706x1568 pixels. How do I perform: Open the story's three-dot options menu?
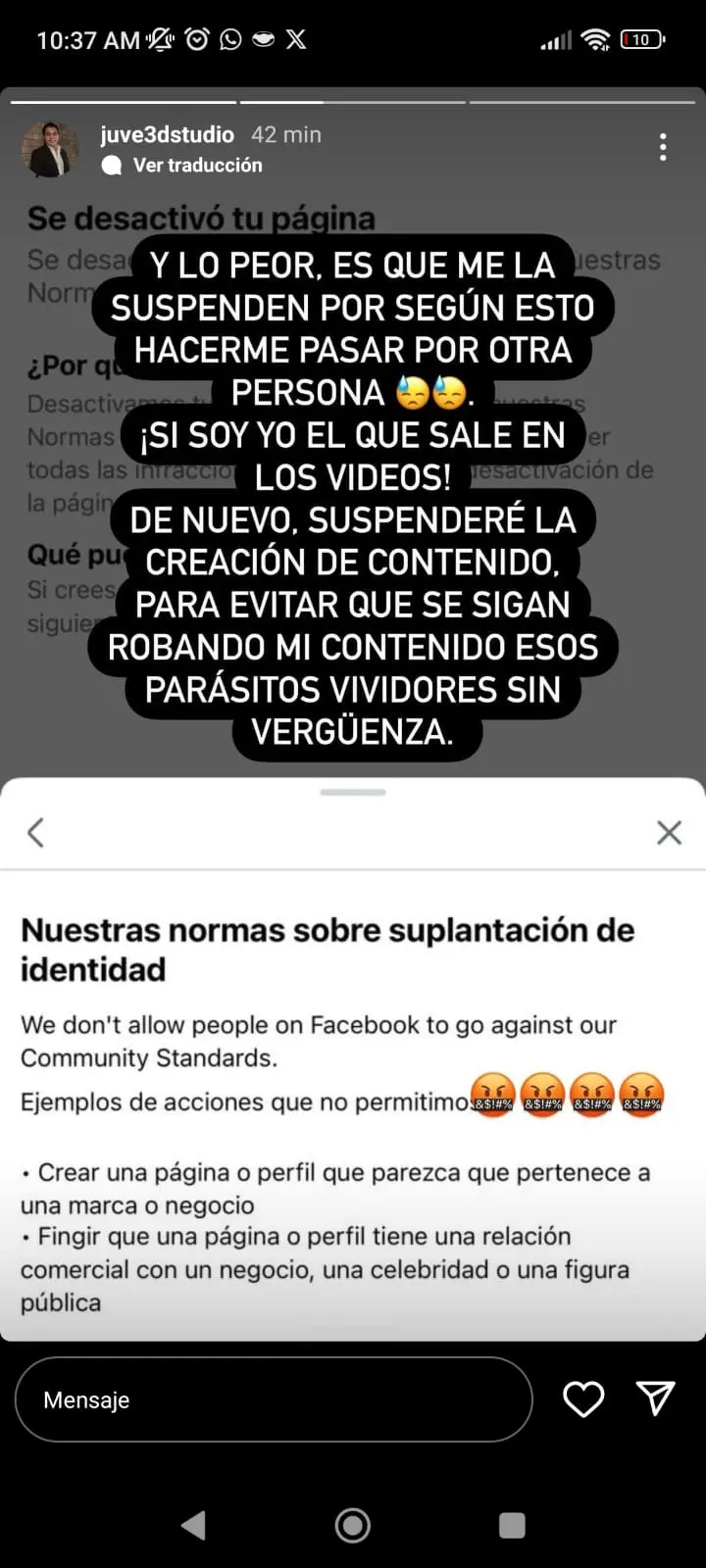(x=664, y=147)
